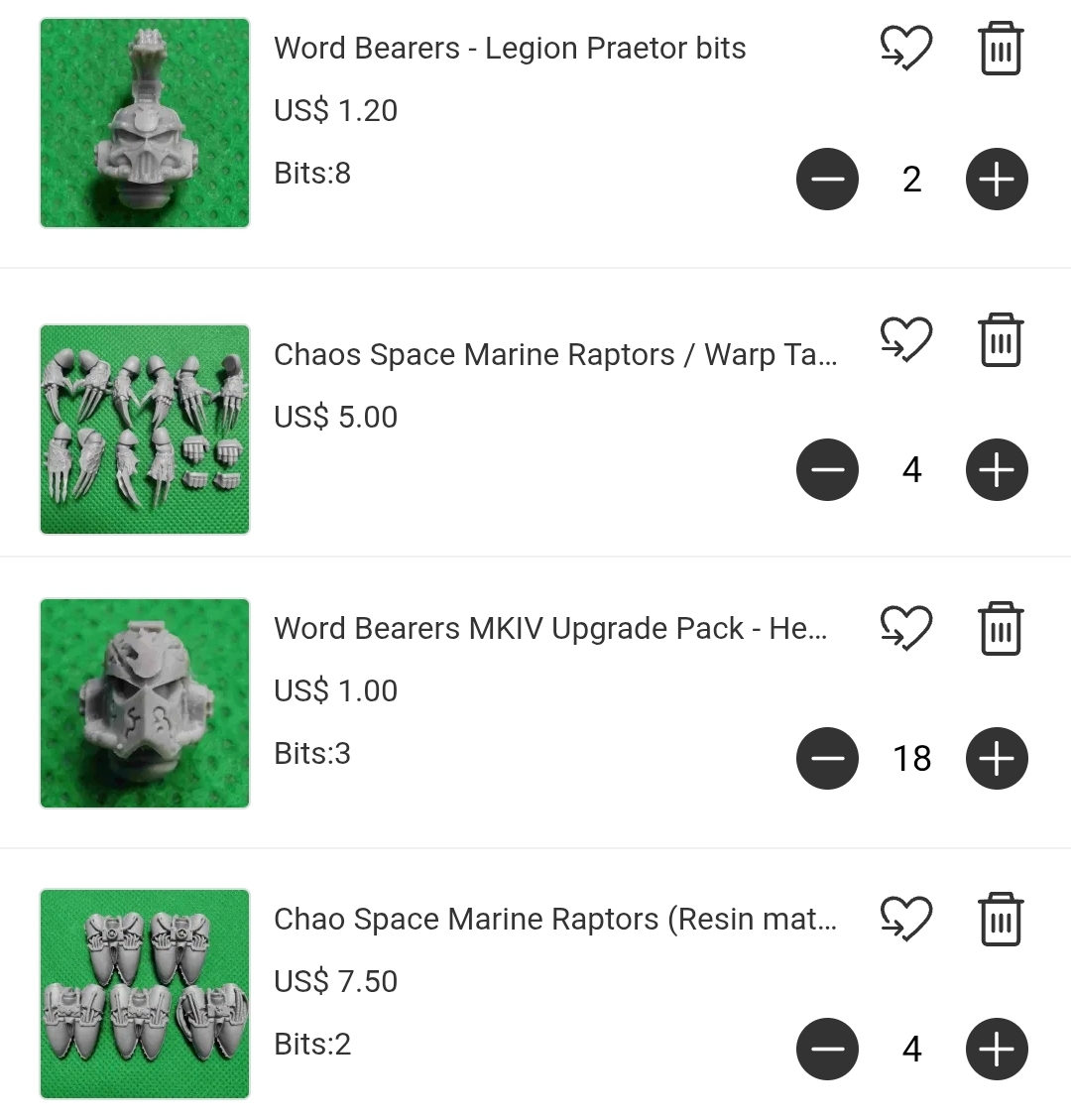Add one more US$ 5.00 Raptors item
The width and height of the screenshot is (1071, 1120).
point(997,469)
